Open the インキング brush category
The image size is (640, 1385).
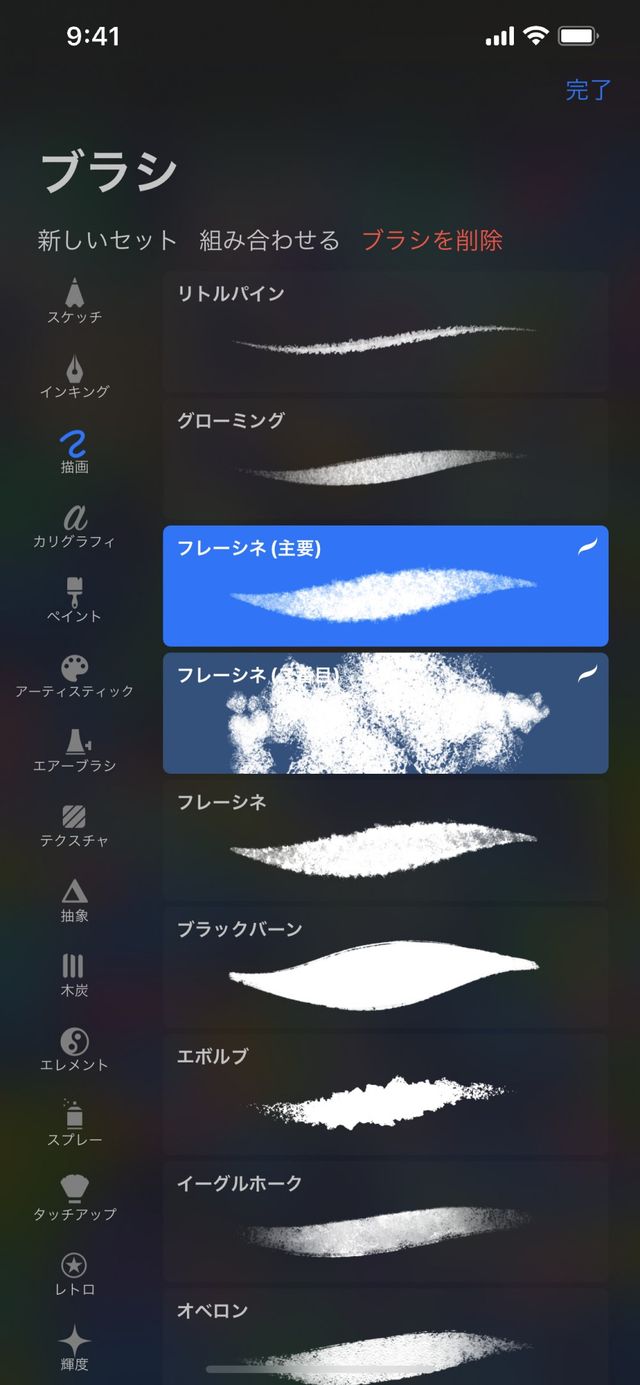(74, 377)
